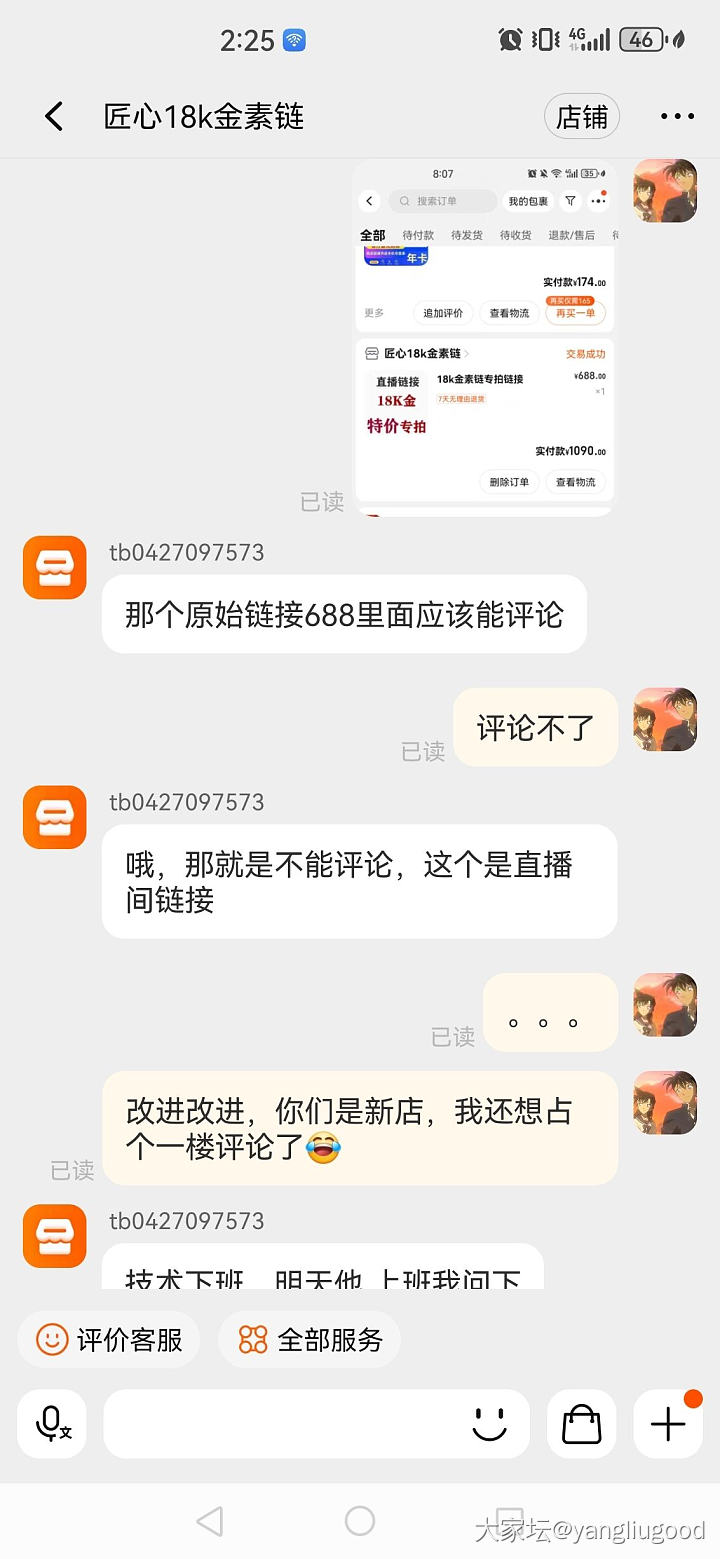720x1559 pixels.
Task: Switch to voice input microphone
Action: point(52,1423)
